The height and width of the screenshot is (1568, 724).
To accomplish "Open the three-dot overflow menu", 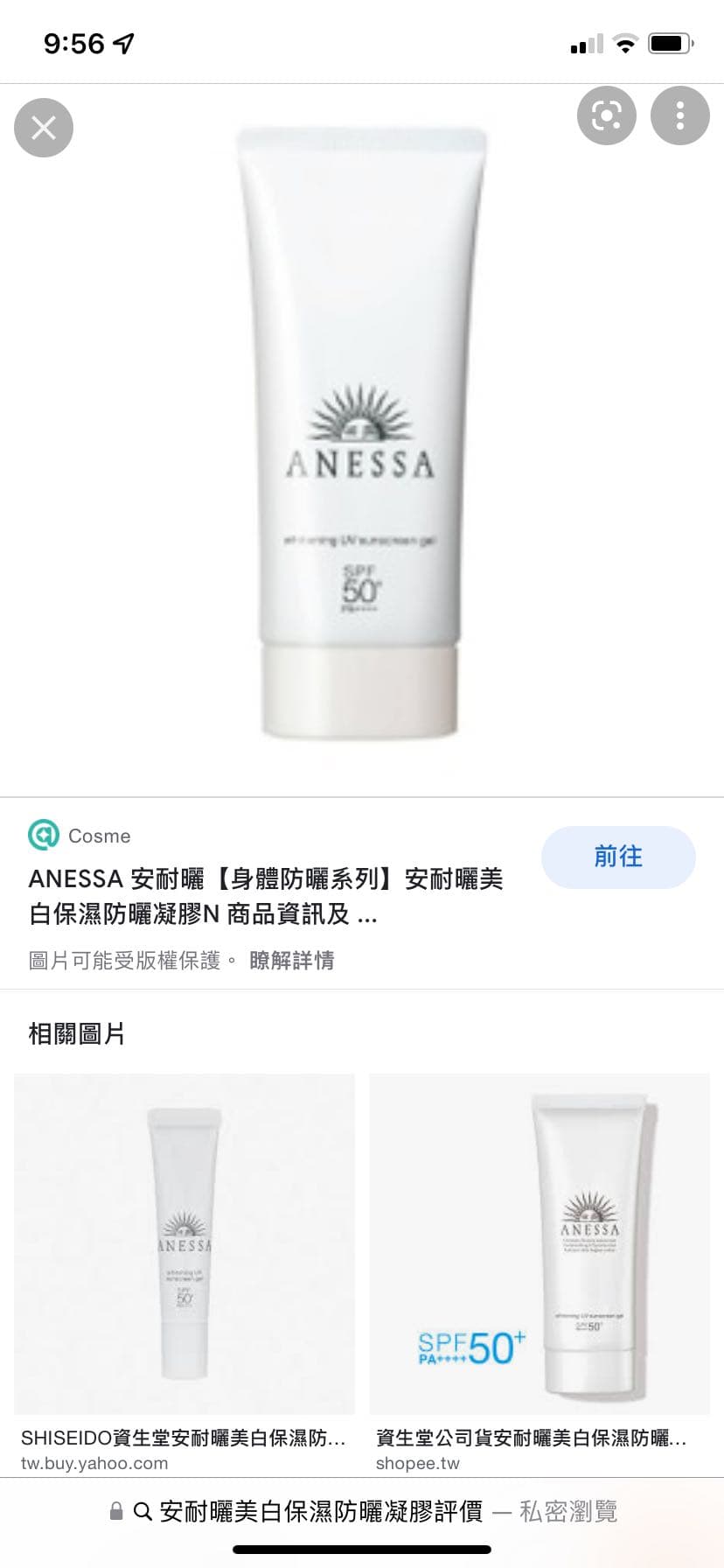I will tap(679, 115).
